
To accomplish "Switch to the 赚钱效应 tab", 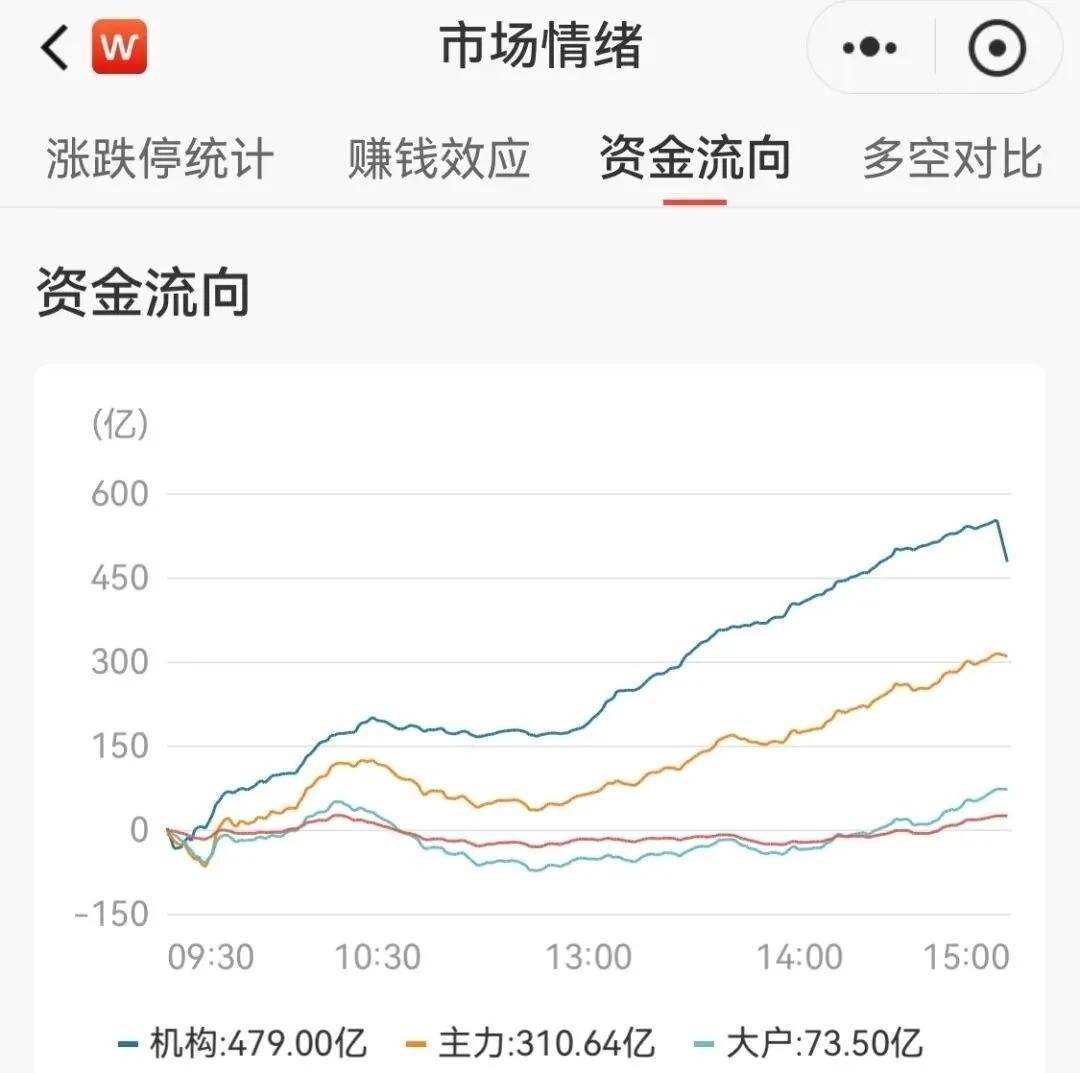I will coord(439,158).
